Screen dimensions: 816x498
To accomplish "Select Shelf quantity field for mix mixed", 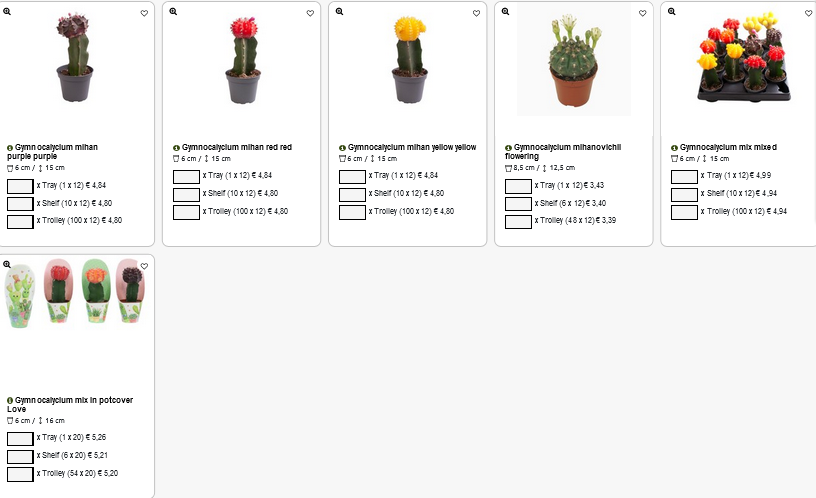I will click(684, 194).
